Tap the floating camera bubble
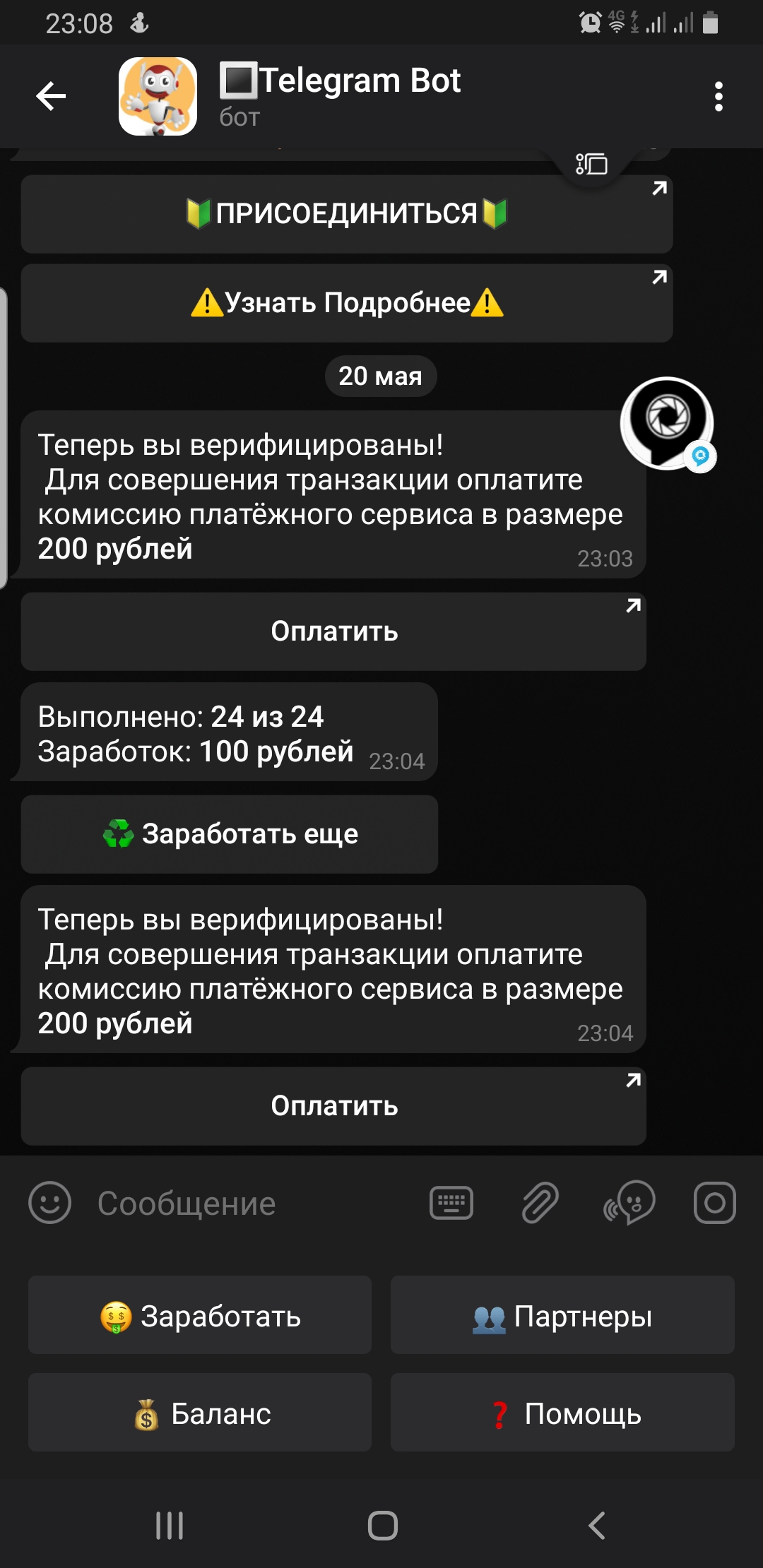The image size is (763, 1568). coord(668,423)
